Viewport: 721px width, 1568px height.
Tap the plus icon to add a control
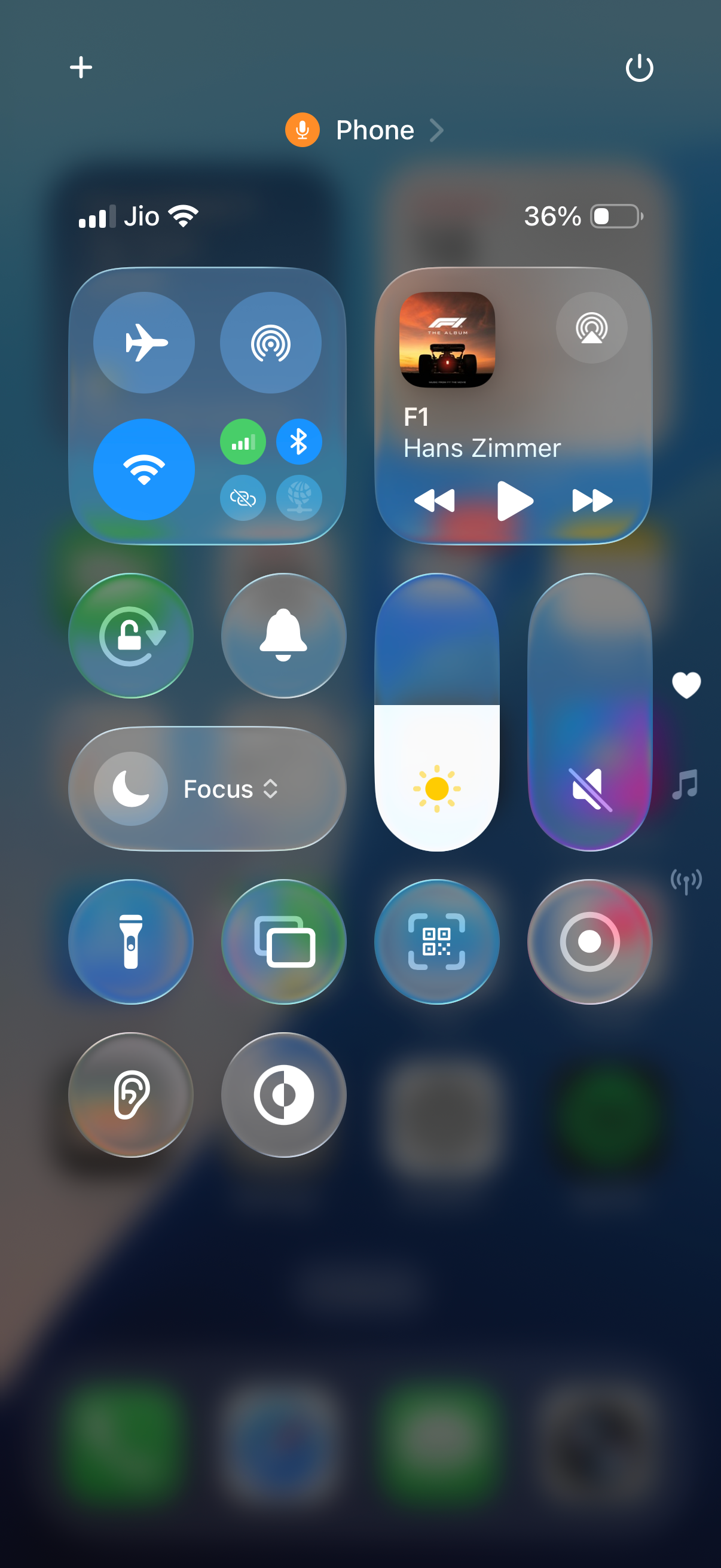(x=81, y=67)
